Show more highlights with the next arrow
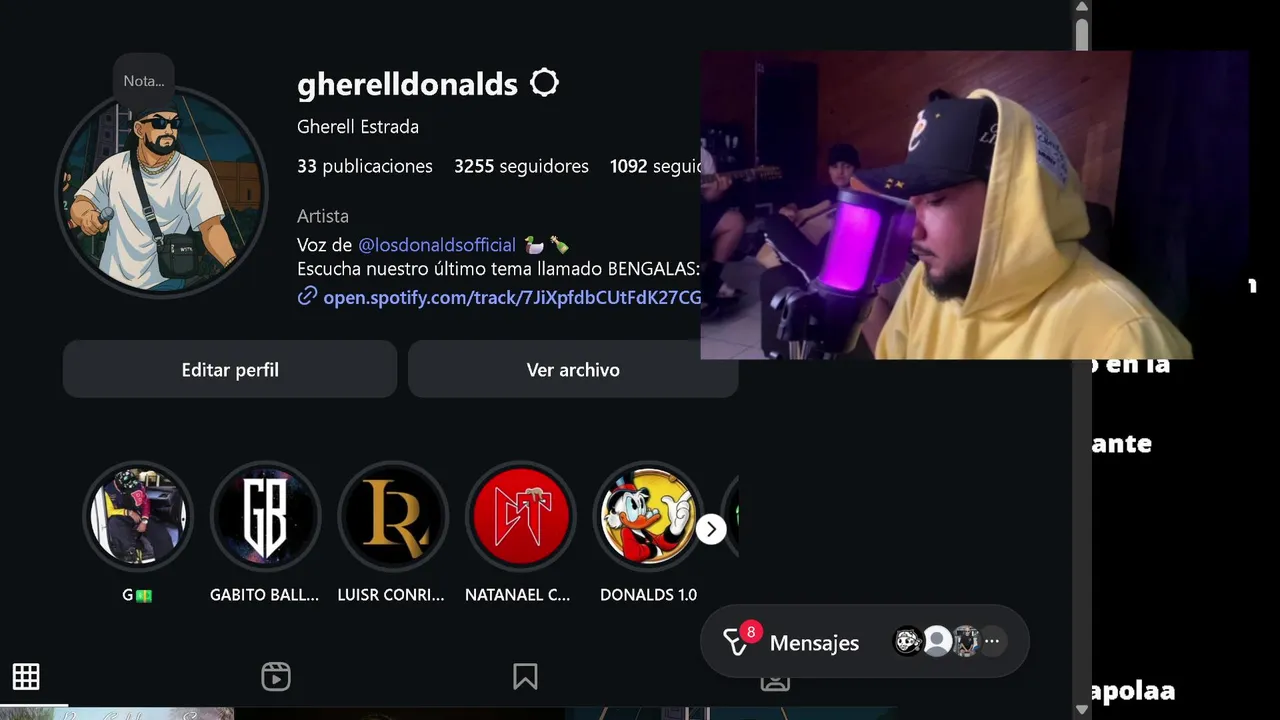Image resolution: width=1280 pixels, height=720 pixels. 711,529
